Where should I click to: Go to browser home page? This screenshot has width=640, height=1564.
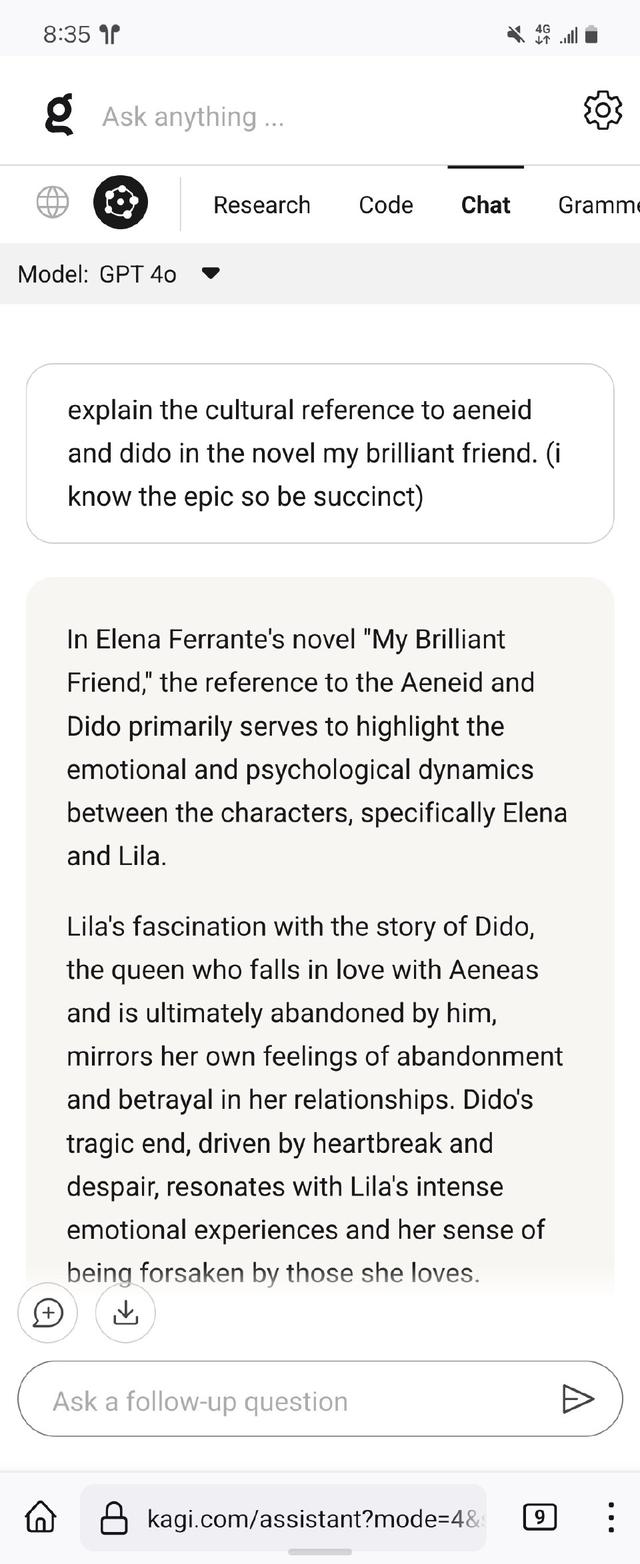coord(40,1517)
